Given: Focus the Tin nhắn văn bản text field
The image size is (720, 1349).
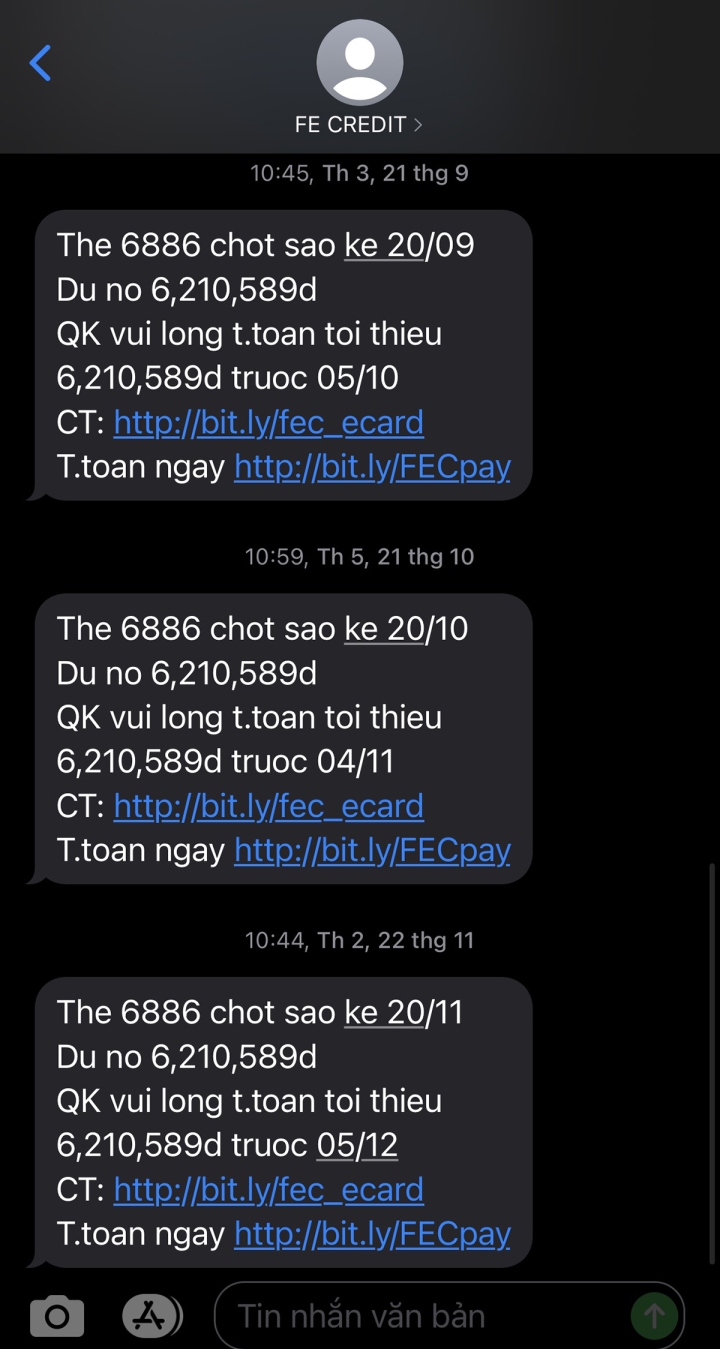Looking at the screenshot, I should tap(420, 1316).
